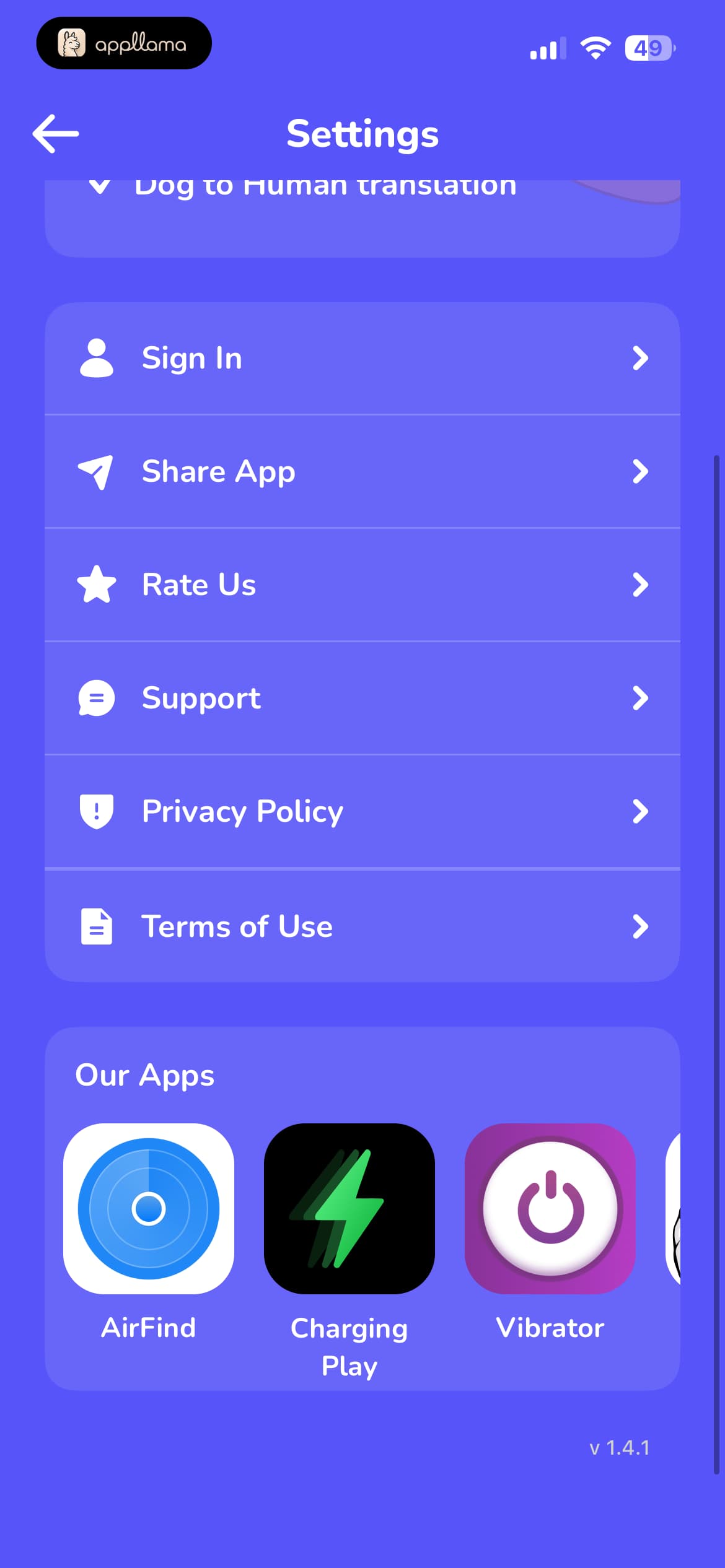
Task: Open the Sign In row
Action: tap(362, 358)
